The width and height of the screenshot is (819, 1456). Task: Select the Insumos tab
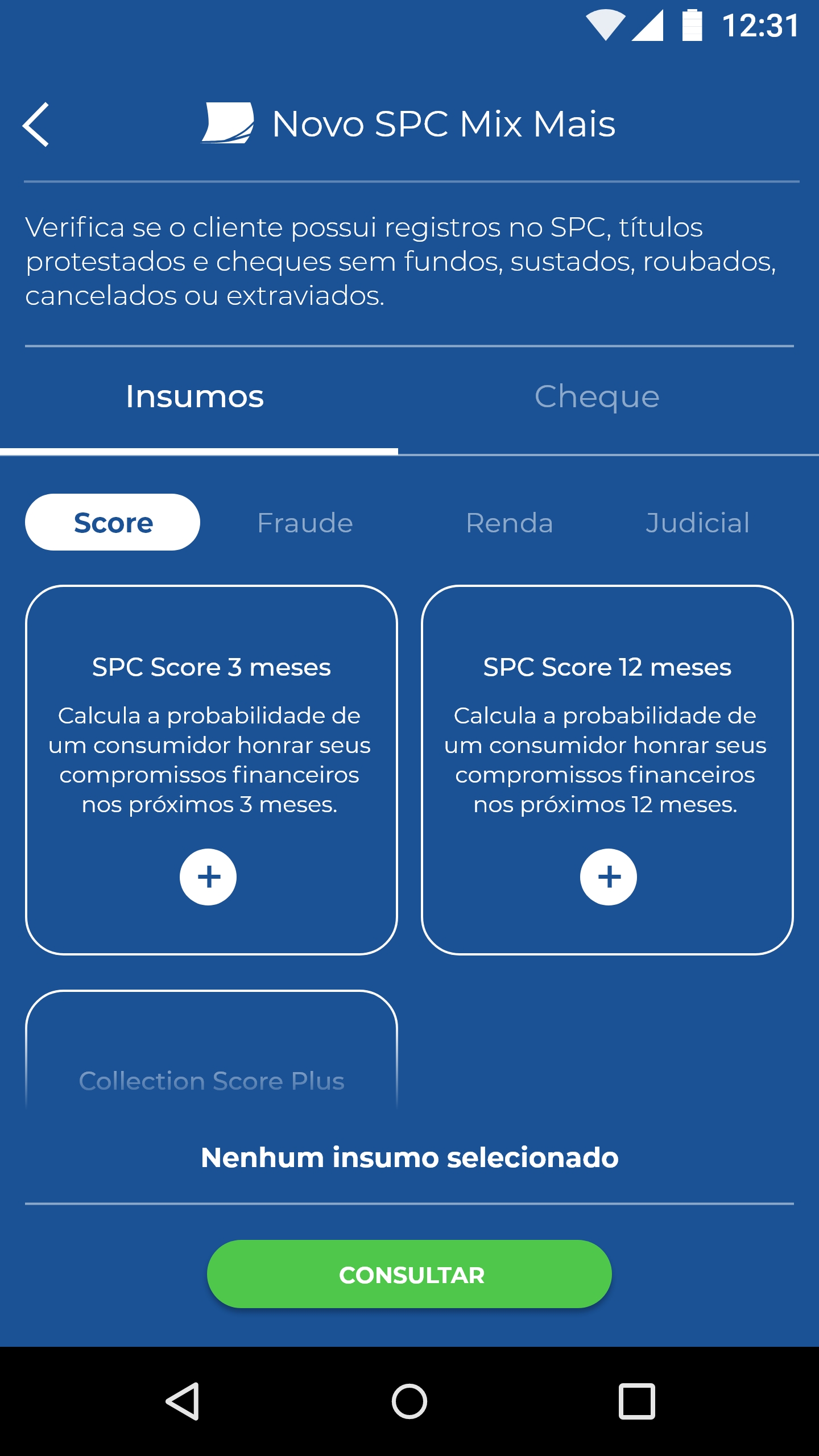point(195,396)
